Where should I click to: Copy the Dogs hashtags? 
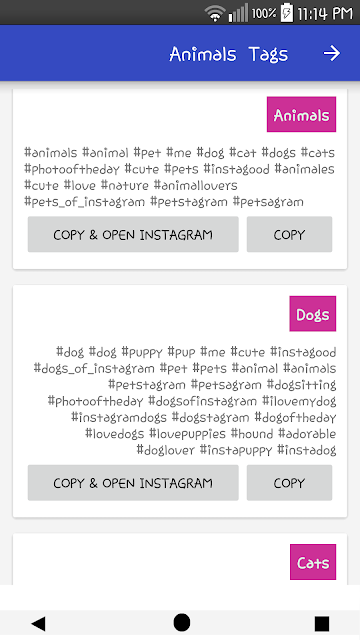(289, 483)
